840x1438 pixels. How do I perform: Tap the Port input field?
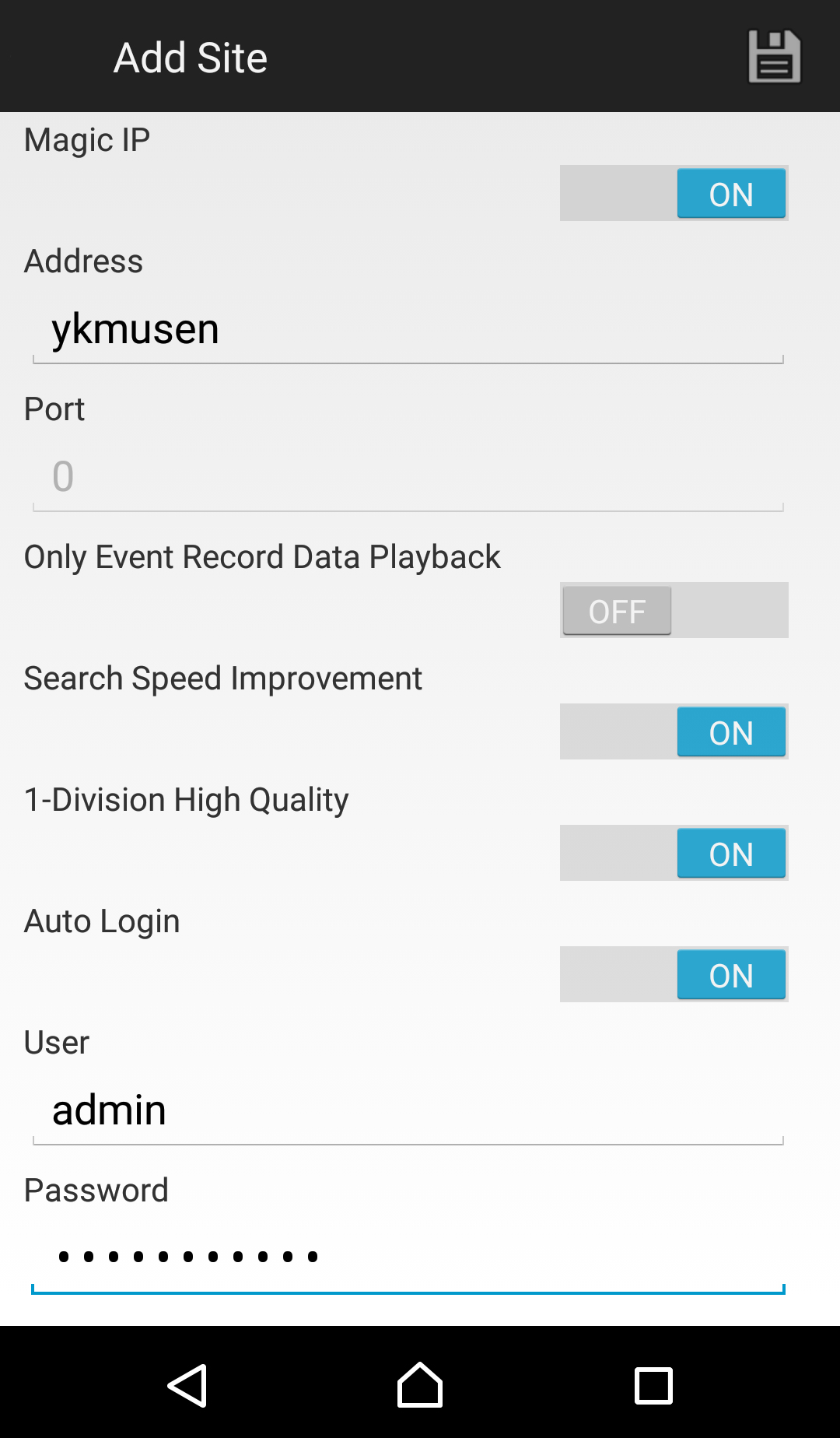tap(408, 477)
